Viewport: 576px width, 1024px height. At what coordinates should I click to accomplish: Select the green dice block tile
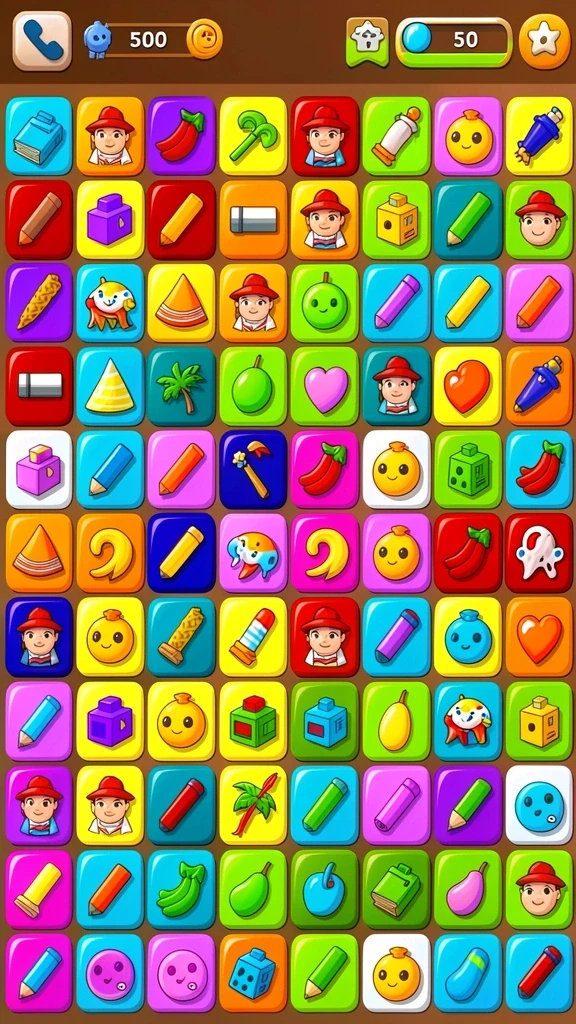coord(468,470)
